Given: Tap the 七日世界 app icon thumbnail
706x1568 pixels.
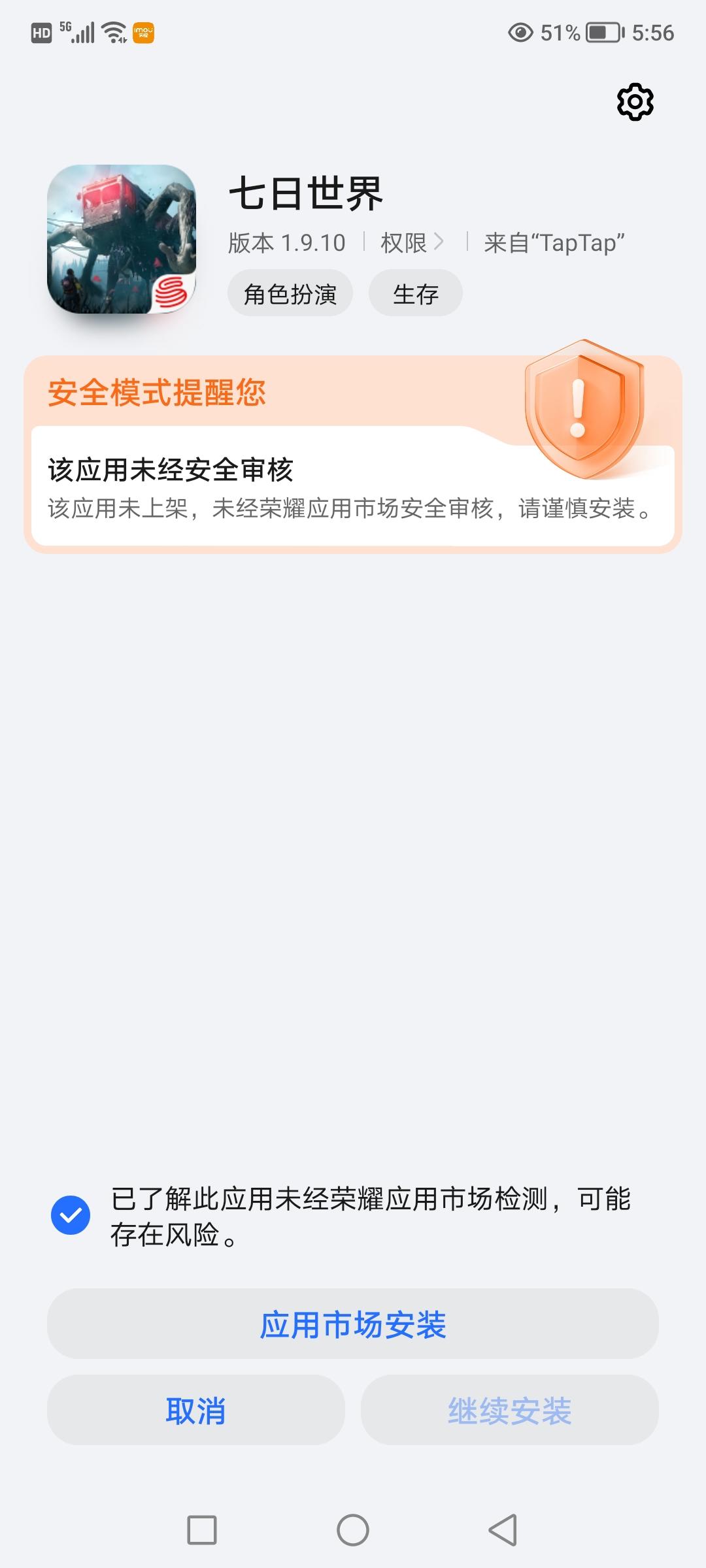Looking at the screenshot, I should (122, 242).
